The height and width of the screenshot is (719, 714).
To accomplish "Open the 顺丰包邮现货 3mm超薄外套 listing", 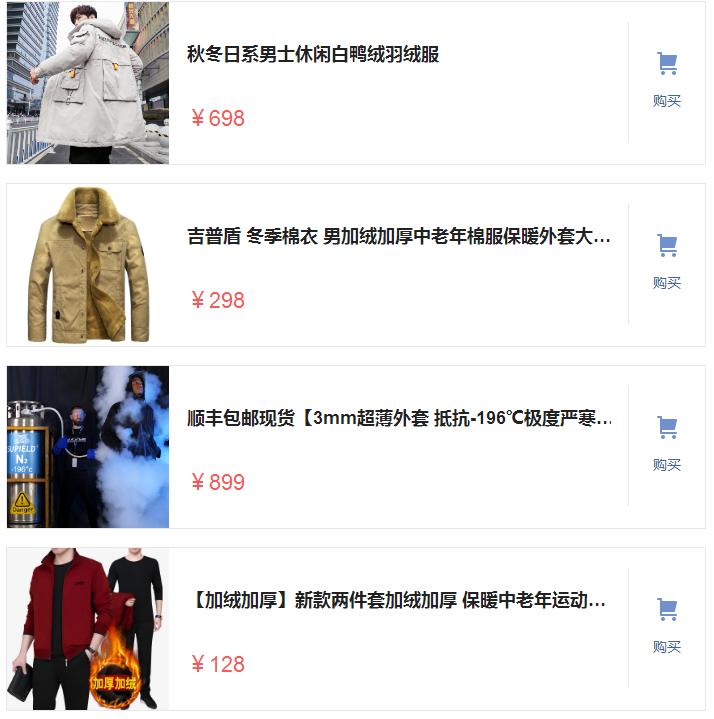I will (398, 419).
